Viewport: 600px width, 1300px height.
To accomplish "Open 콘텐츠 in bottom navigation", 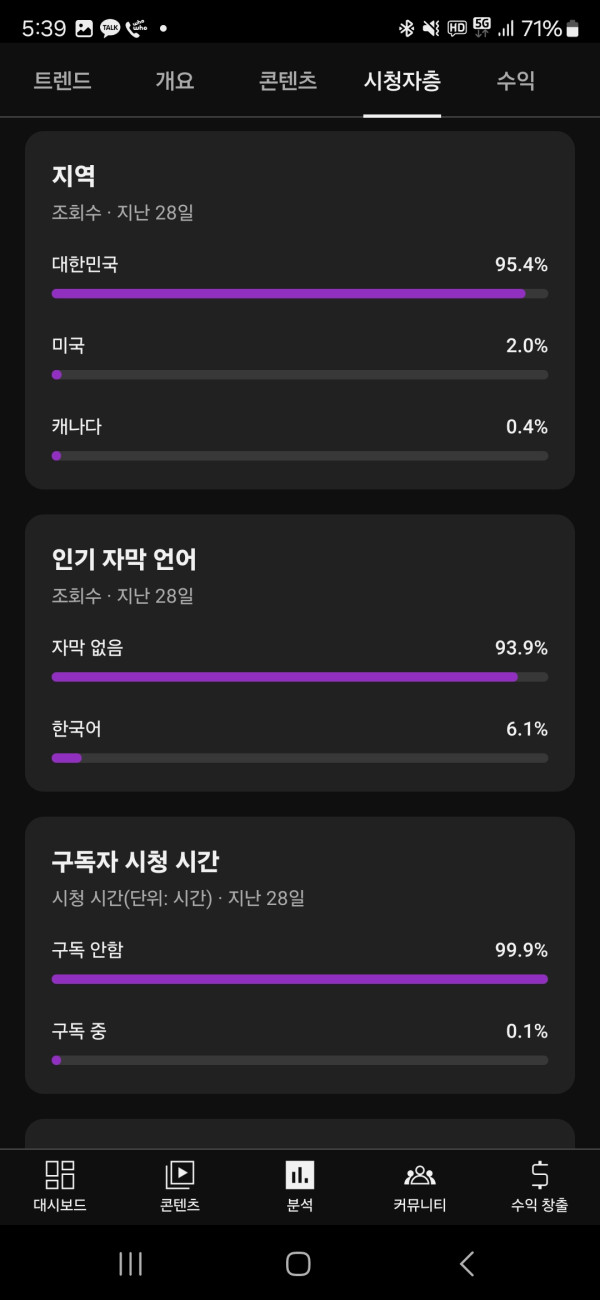I will 180,1186.
